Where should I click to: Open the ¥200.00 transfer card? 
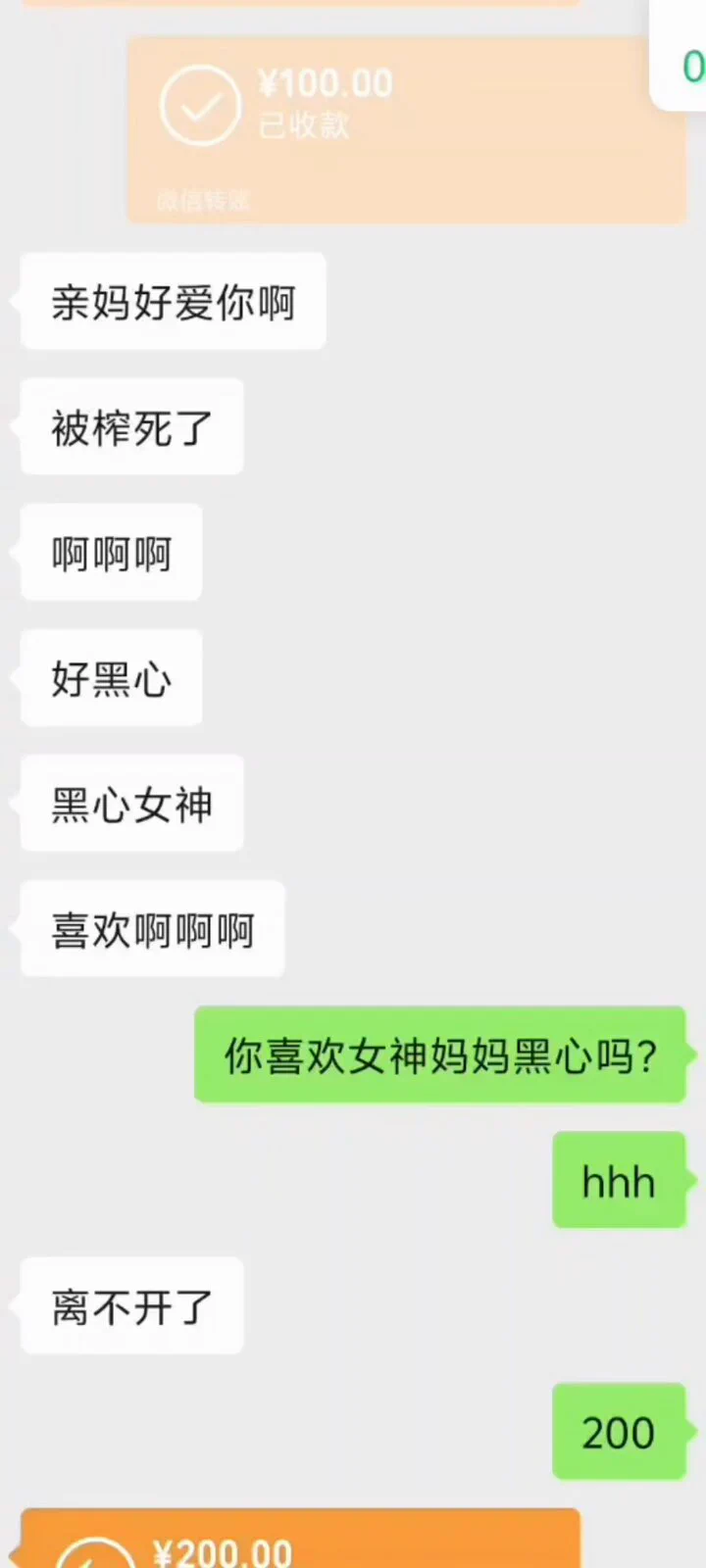(299, 1541)
